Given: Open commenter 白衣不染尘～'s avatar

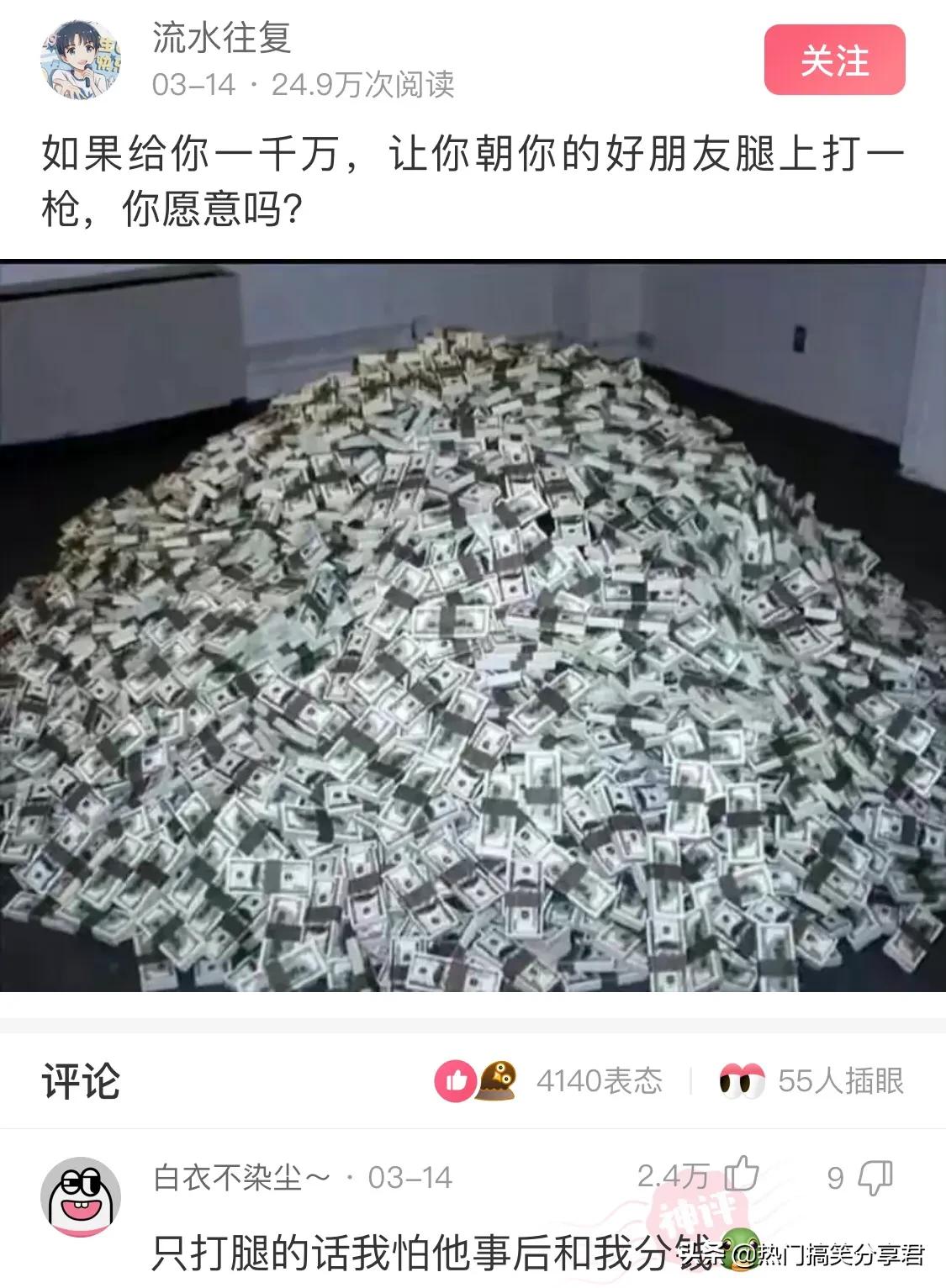Looking at the screenshot, I should coord(81,1197).
